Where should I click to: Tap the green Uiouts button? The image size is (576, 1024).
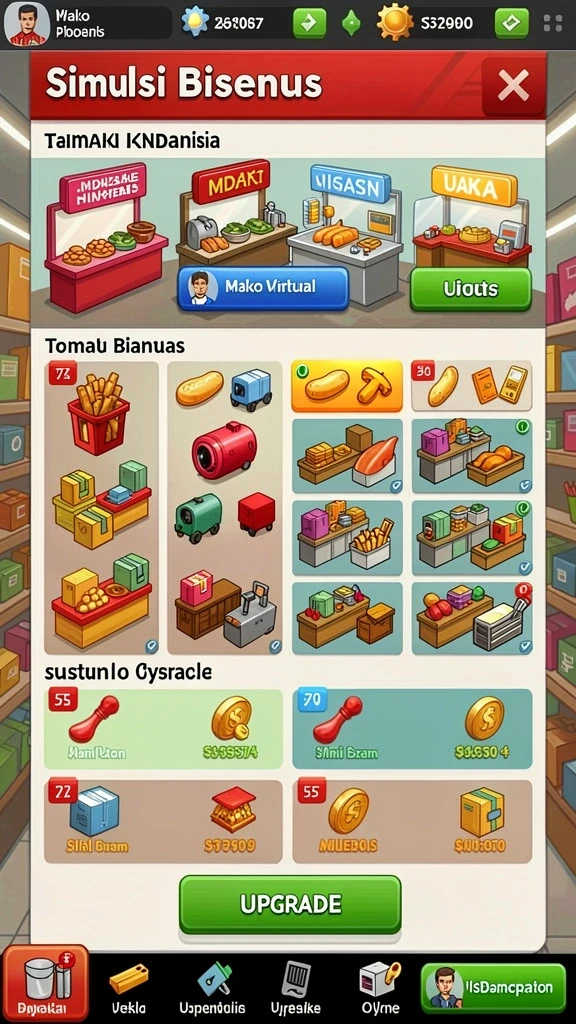[x=470, y=289]
